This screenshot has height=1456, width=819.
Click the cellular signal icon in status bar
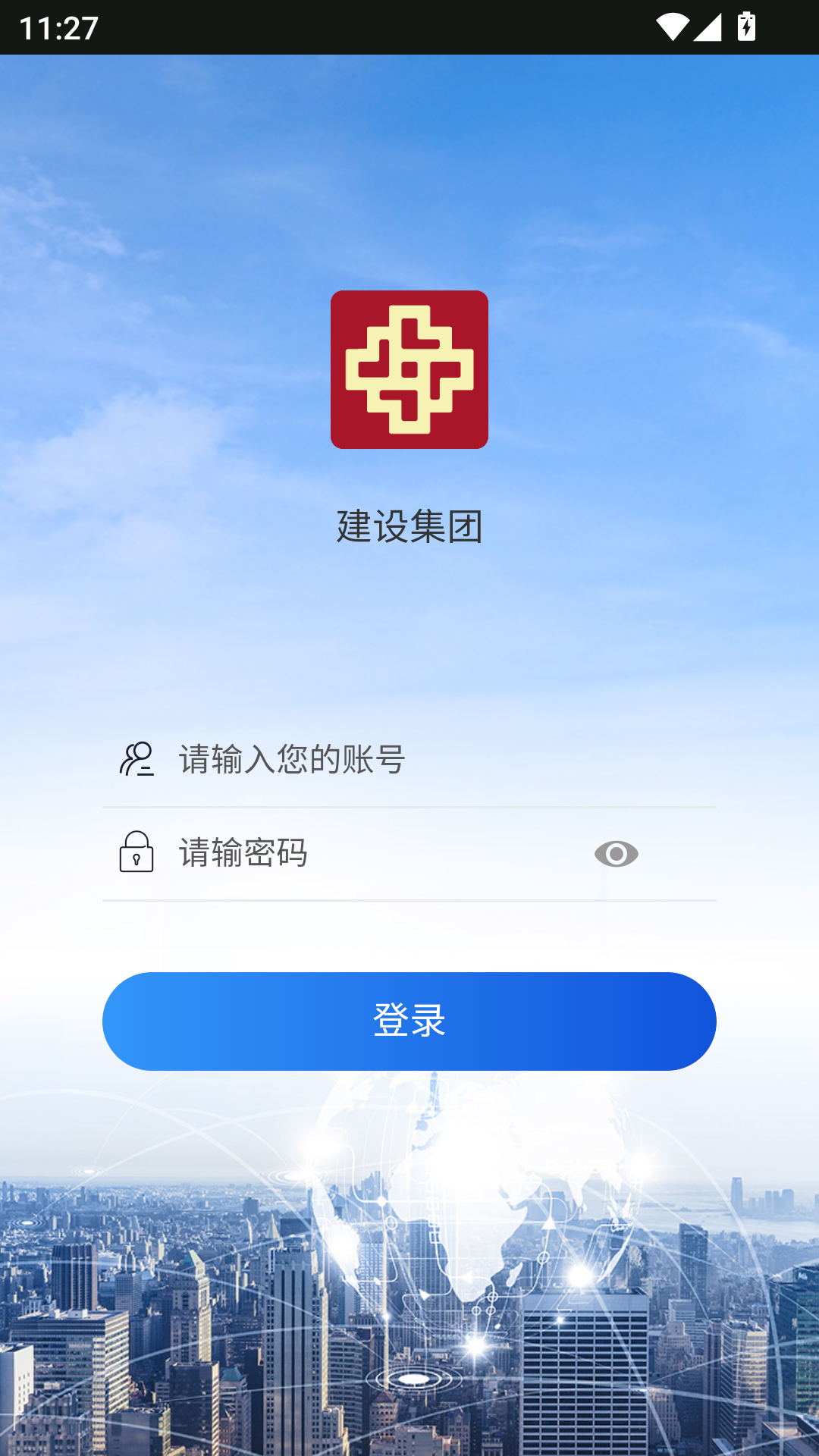pyautogui.click(x=707, y=27)
